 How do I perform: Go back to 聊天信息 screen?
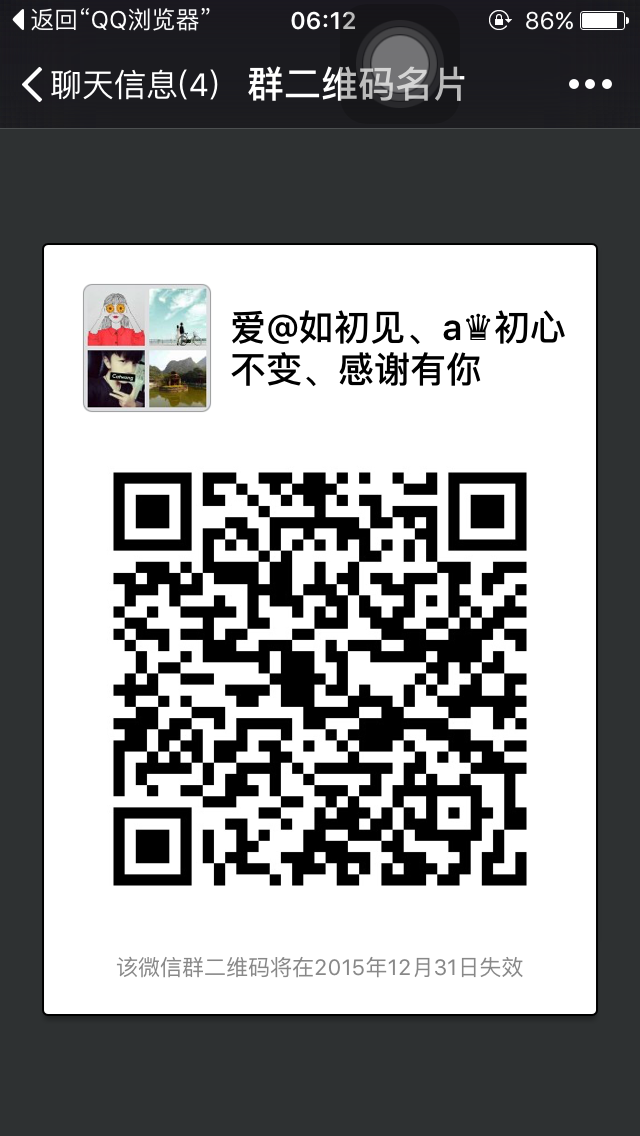[118, 85]
